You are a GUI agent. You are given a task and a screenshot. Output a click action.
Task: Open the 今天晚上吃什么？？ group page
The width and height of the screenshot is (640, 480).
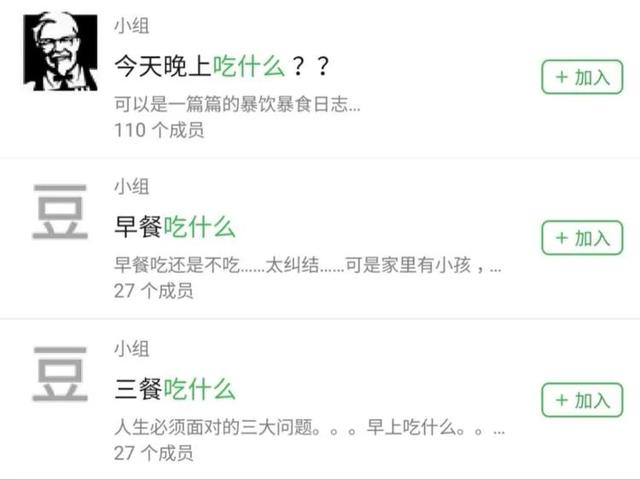222,67
